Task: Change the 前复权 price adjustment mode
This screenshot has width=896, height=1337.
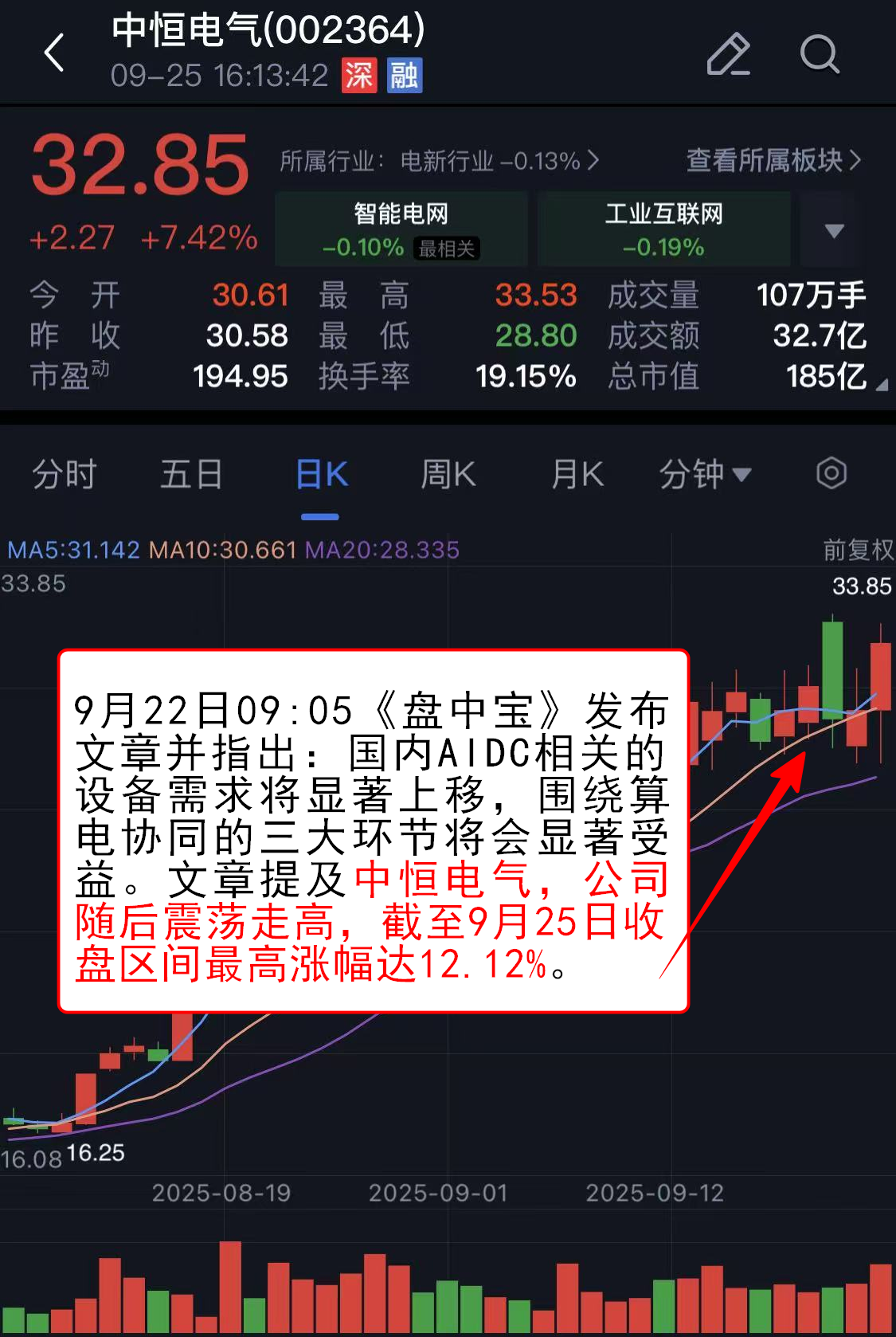Action: tap(858, 550)
